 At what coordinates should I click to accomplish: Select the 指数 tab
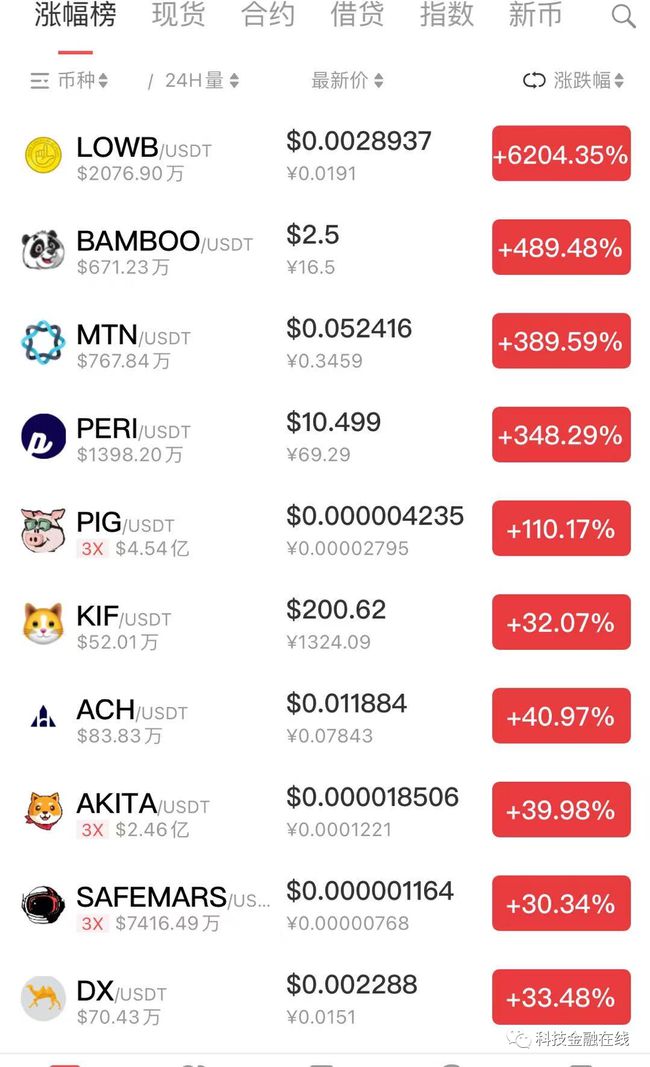(x=446, y=15)
